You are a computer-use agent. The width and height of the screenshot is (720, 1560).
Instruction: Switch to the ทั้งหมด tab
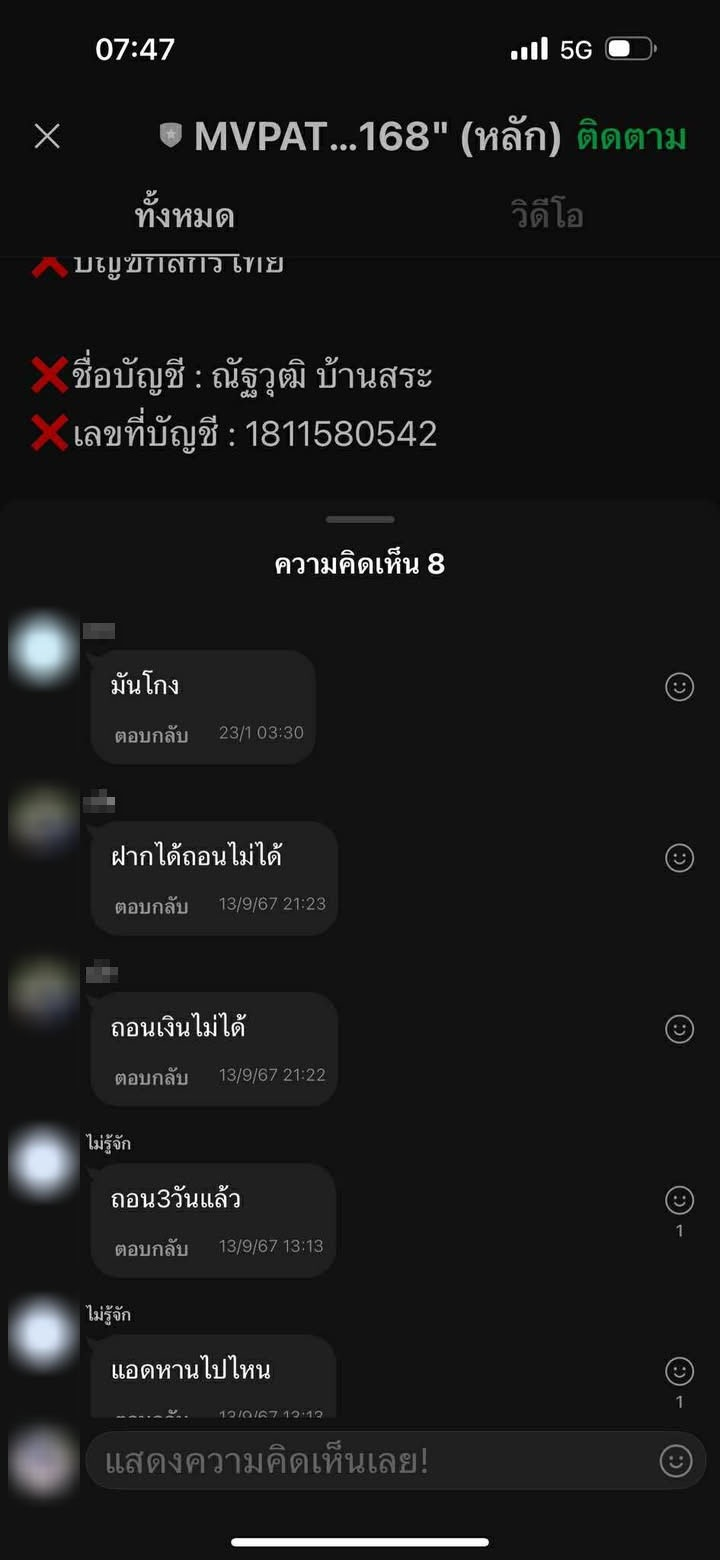tap(184, 216)
